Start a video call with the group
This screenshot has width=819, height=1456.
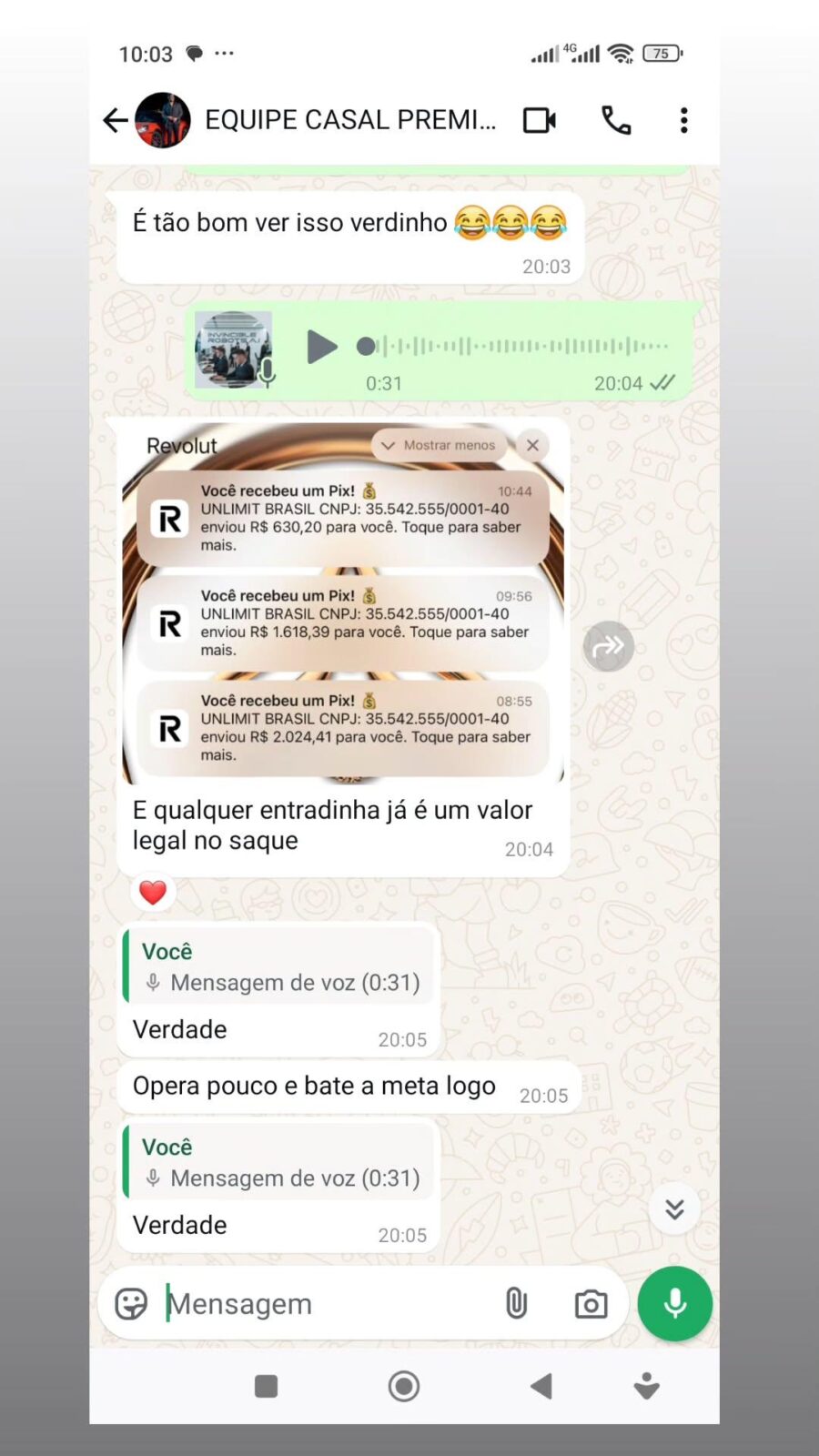[x=540, y=120]
